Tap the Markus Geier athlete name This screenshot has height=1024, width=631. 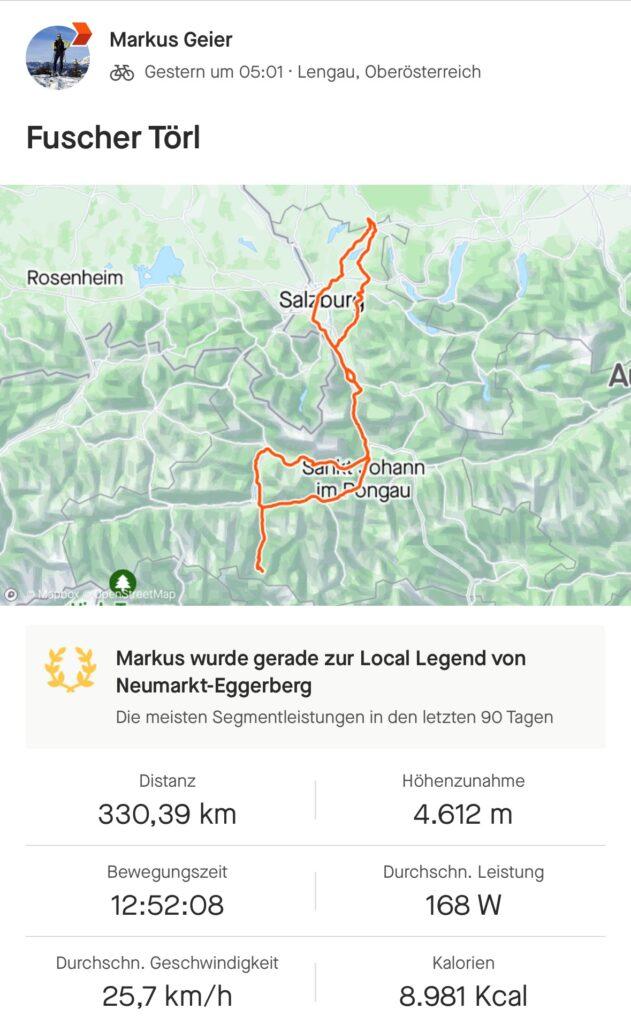coord(171,40)
